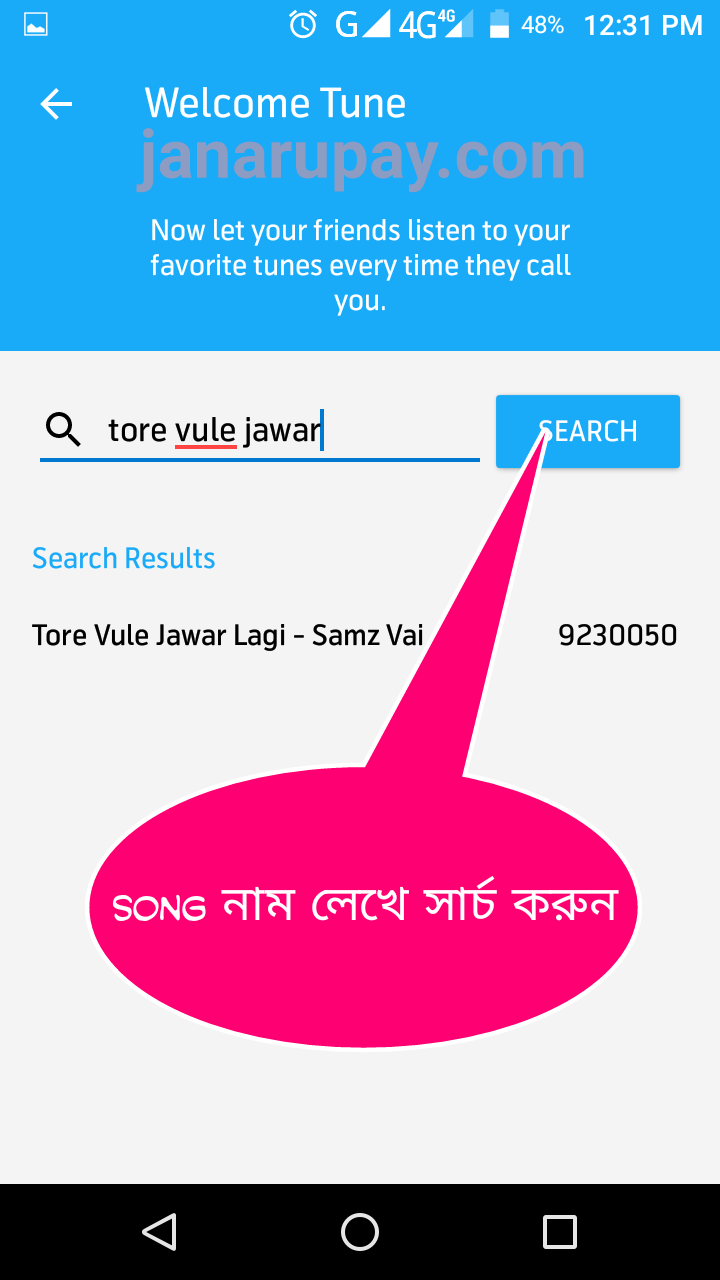Focus the song search text field

click(x=260, y=431)
